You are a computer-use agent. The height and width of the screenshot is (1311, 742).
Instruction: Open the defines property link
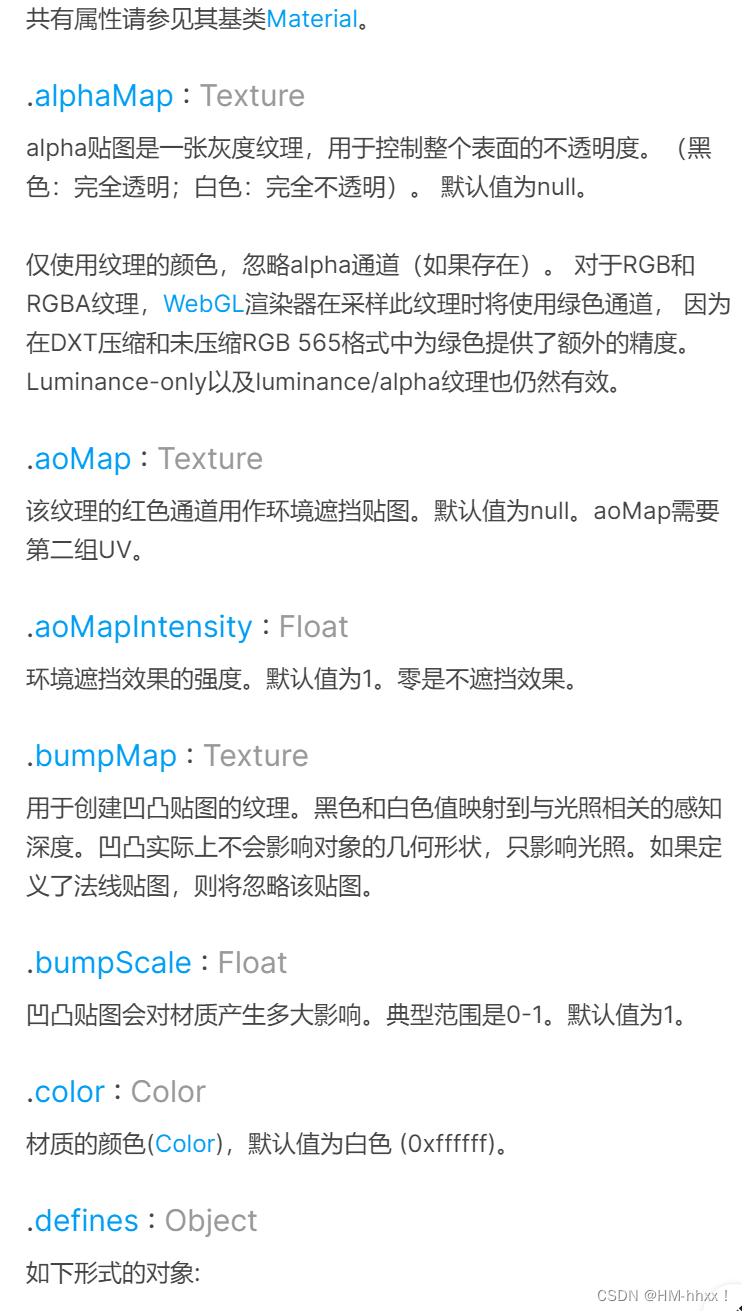pos(86,1221)
